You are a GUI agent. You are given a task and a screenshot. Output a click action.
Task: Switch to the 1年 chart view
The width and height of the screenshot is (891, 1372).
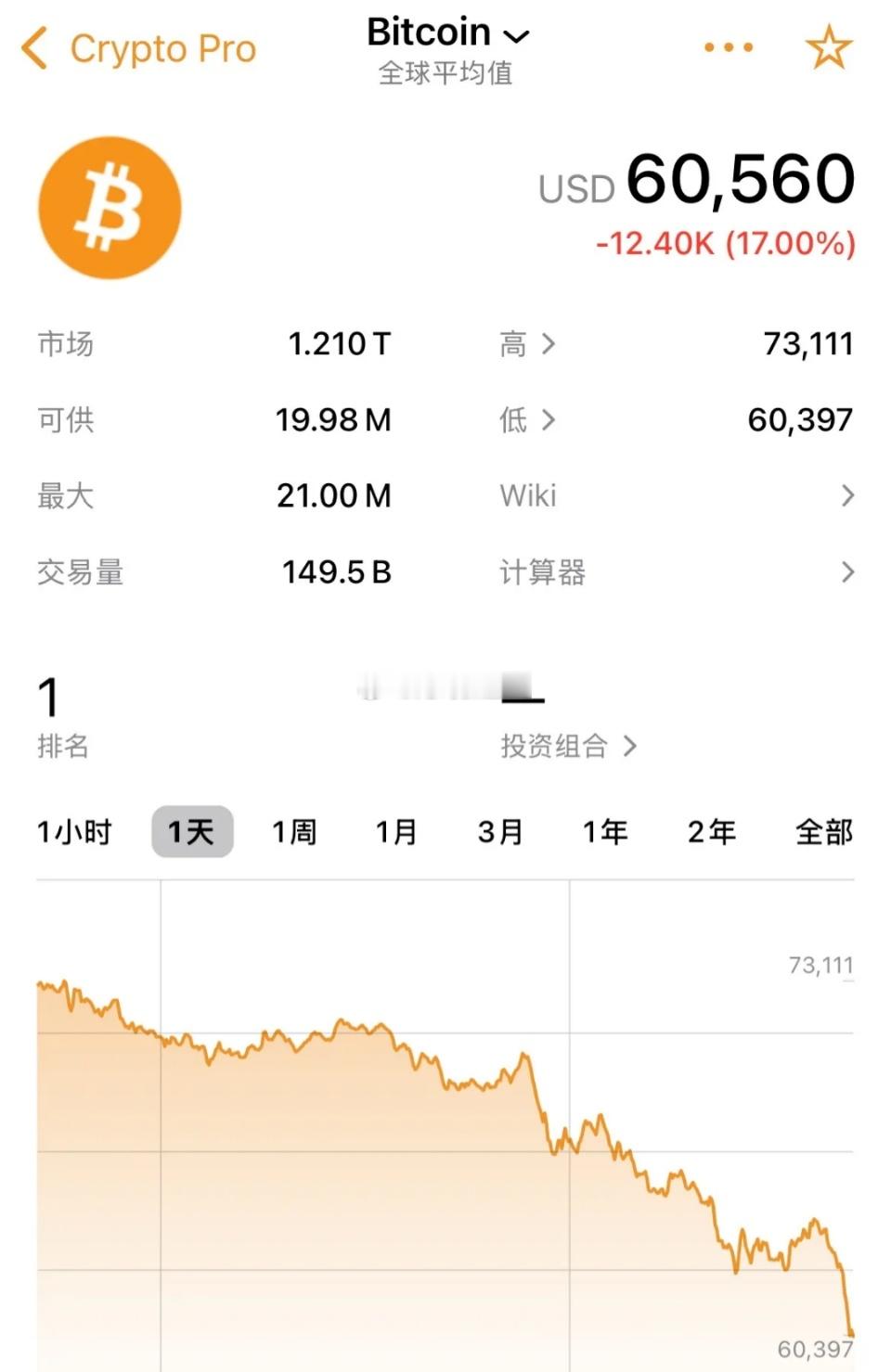606,832
